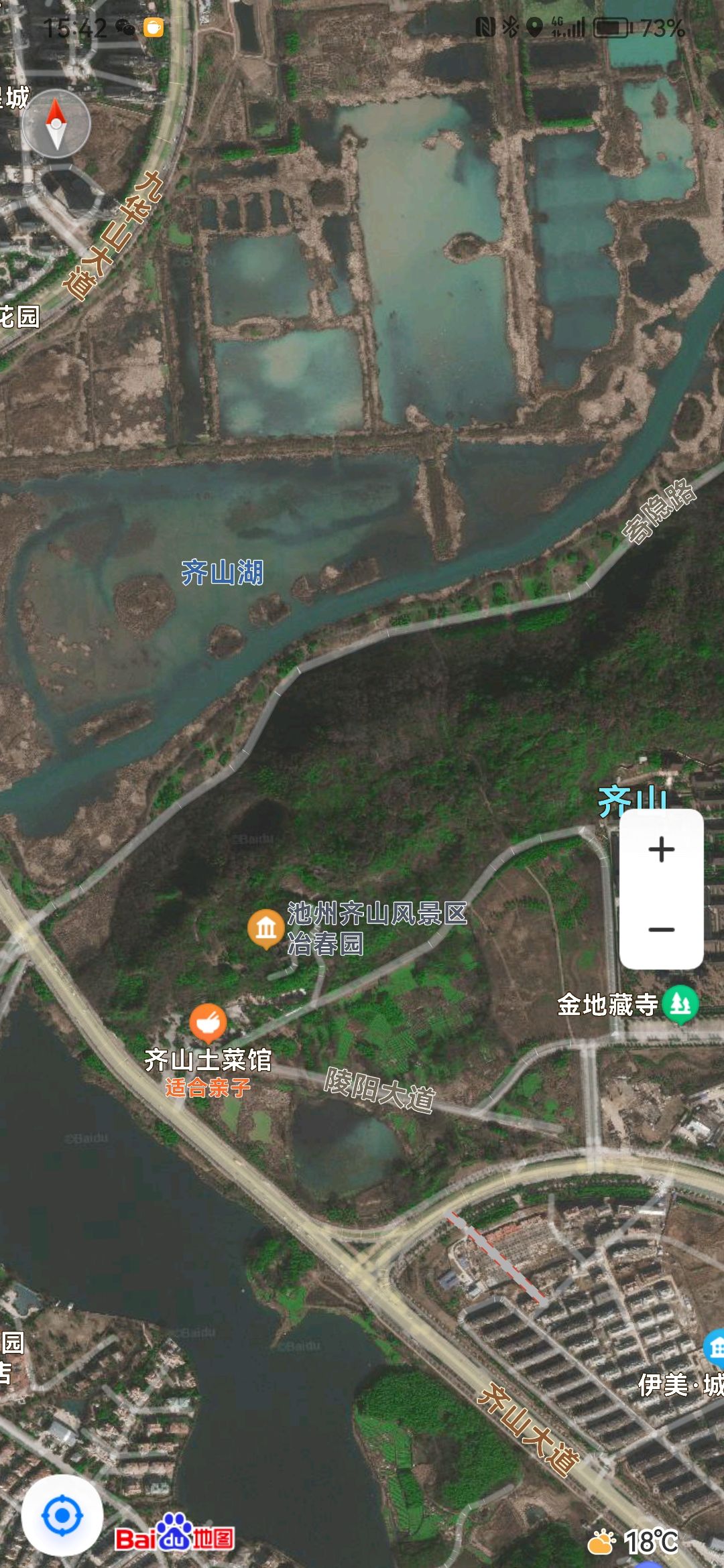Center map on my current location
The width and height of the screenshot is (724, 1568).
62,1515
